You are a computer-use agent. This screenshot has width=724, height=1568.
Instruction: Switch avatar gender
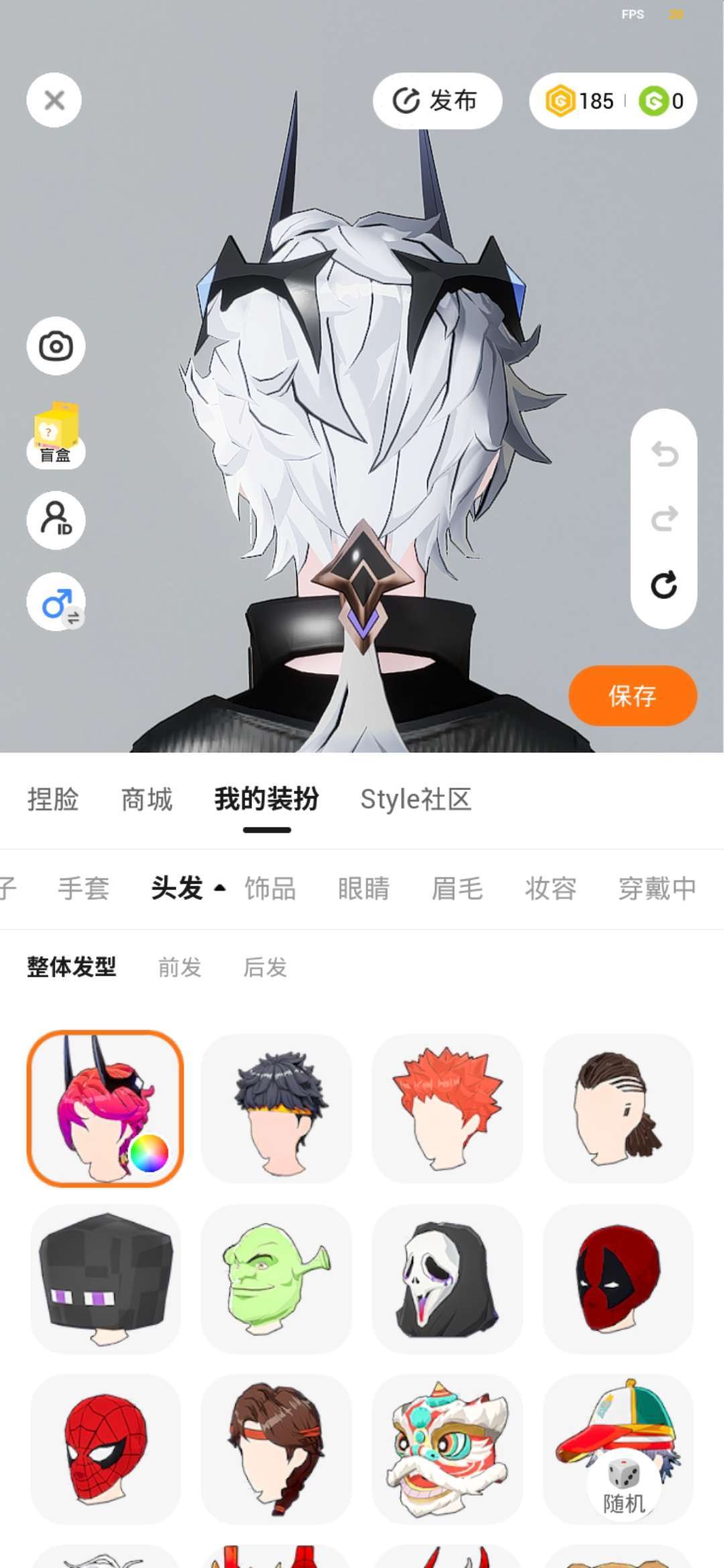click(56, 602)
